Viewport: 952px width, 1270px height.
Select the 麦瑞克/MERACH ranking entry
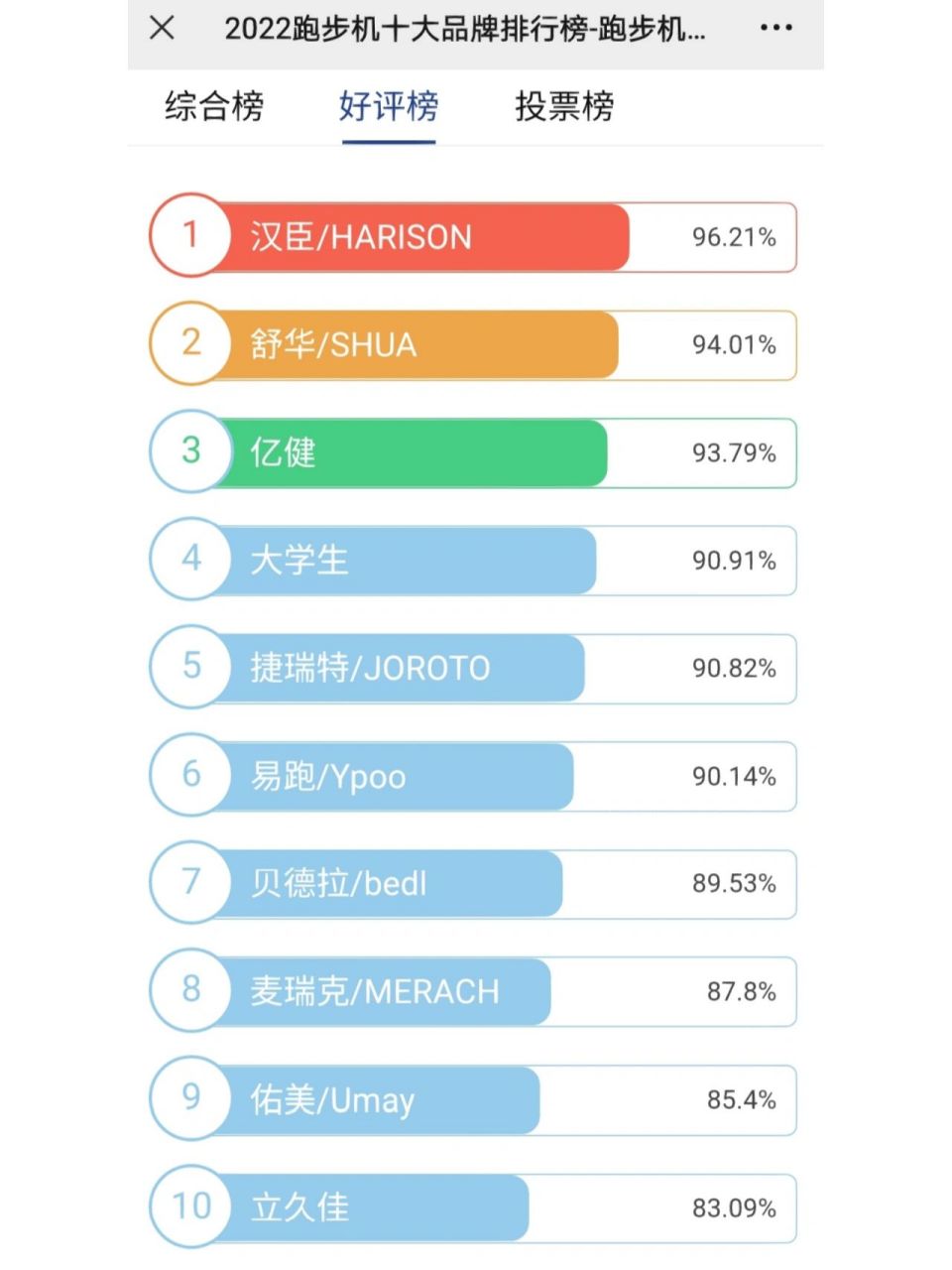[377, 991]
